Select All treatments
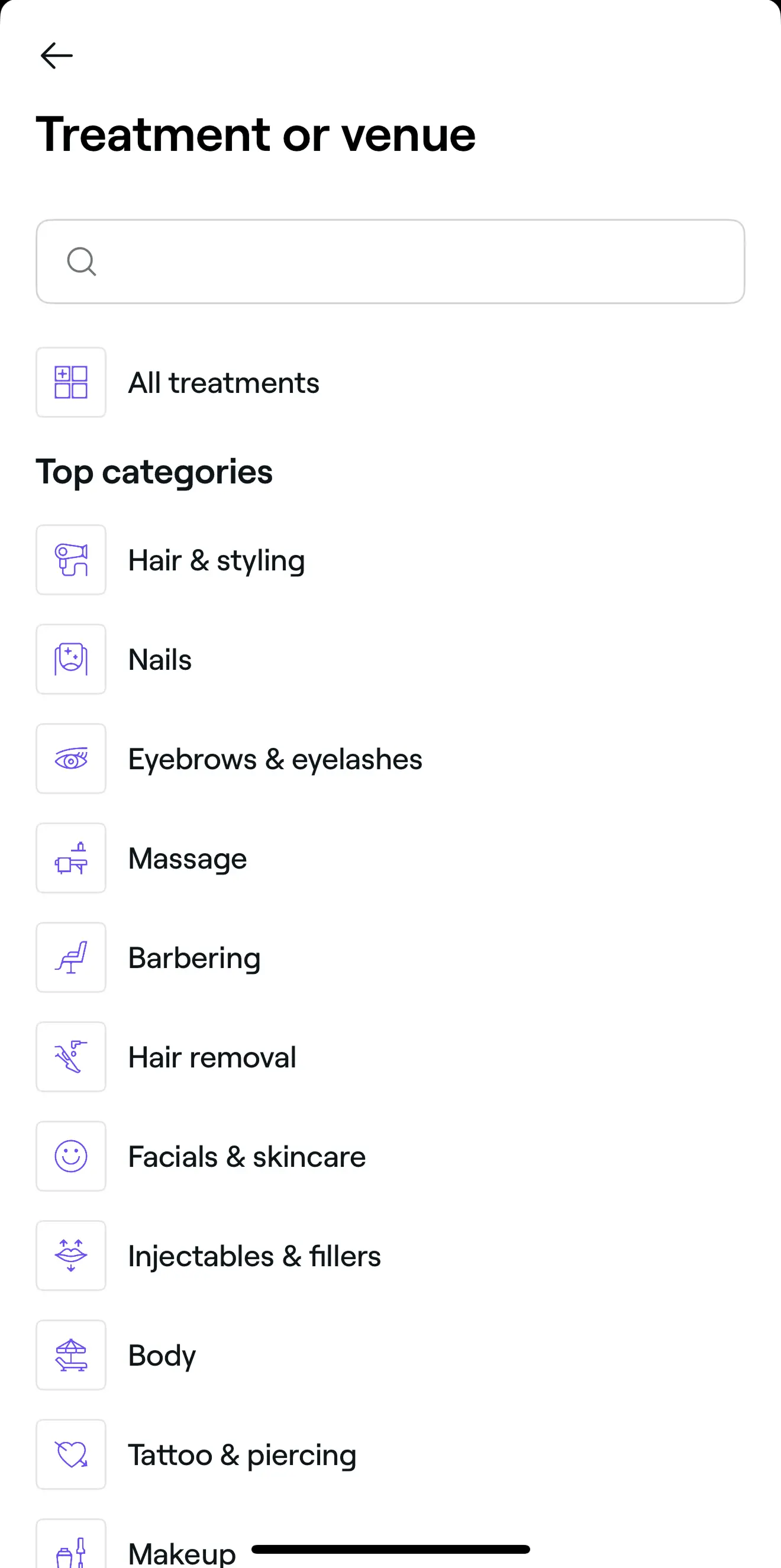Viewport: 781px width, 1568px height. (223, 383)
